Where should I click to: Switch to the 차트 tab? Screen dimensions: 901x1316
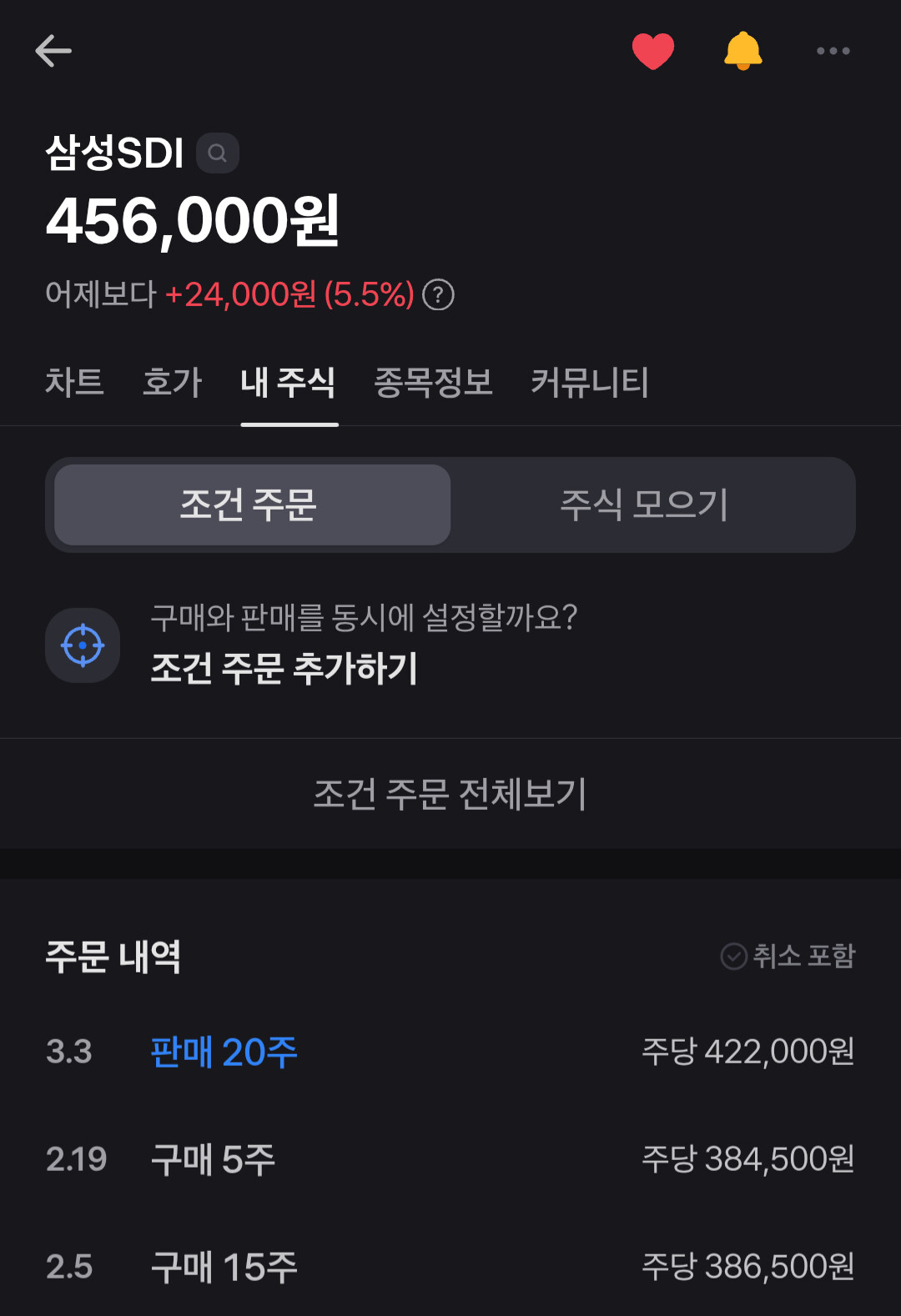click(x=74, y=383)
